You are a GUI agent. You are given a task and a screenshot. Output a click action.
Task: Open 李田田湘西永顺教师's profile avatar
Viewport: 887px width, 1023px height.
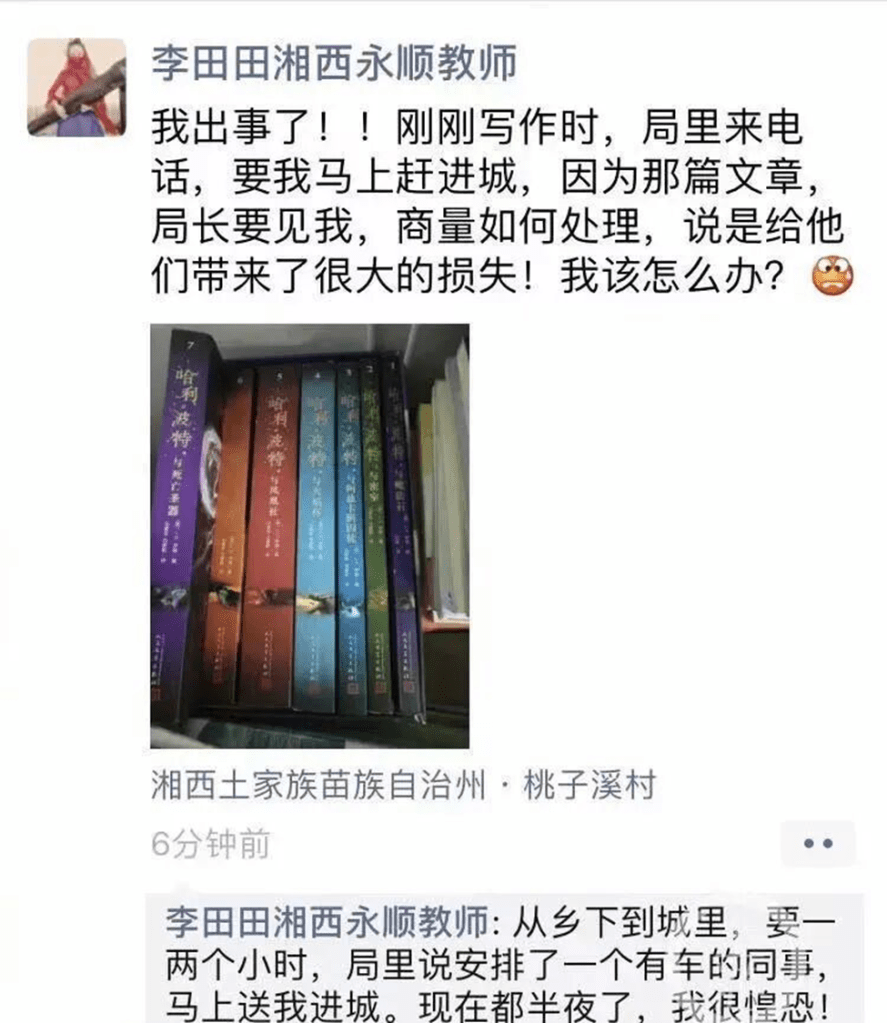[x=76, y=87]
